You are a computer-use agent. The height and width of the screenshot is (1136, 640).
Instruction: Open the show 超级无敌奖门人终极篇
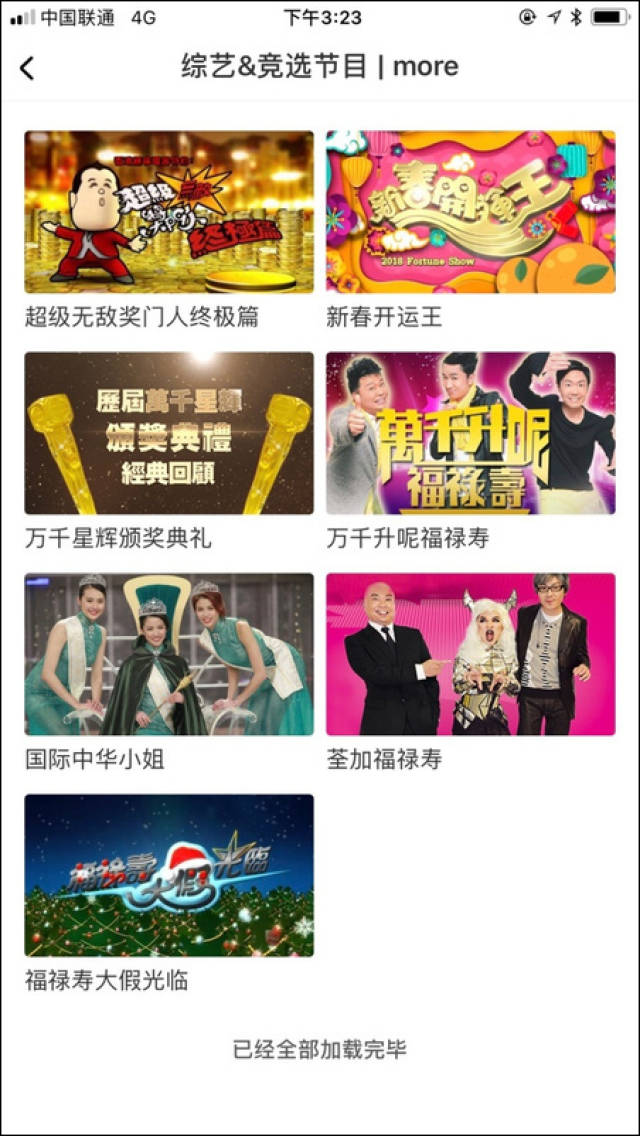[x=169, y=212]
